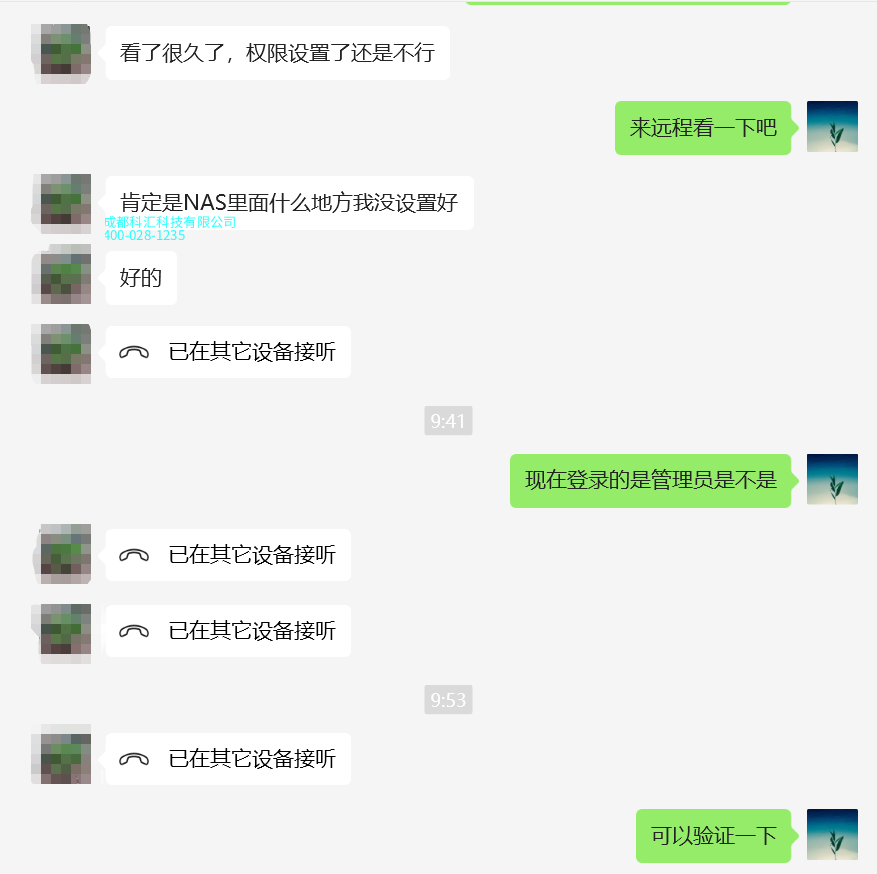Open the contact avatar next to 看了很久了 message

(x=62, y=54)
